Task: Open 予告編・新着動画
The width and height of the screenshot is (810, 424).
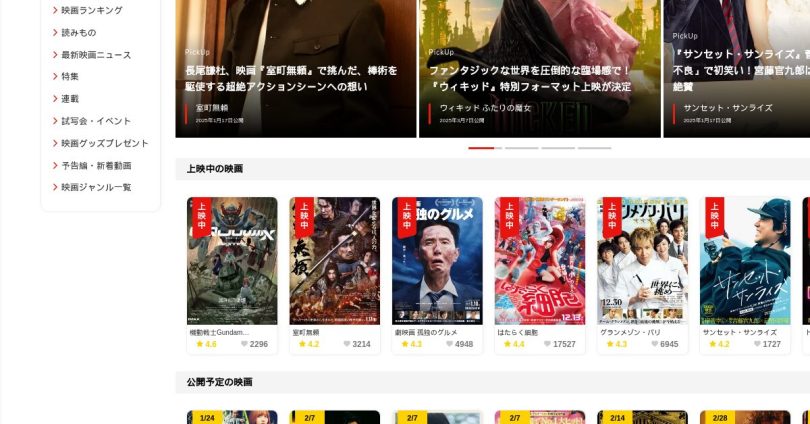Action: pos(95,165)
